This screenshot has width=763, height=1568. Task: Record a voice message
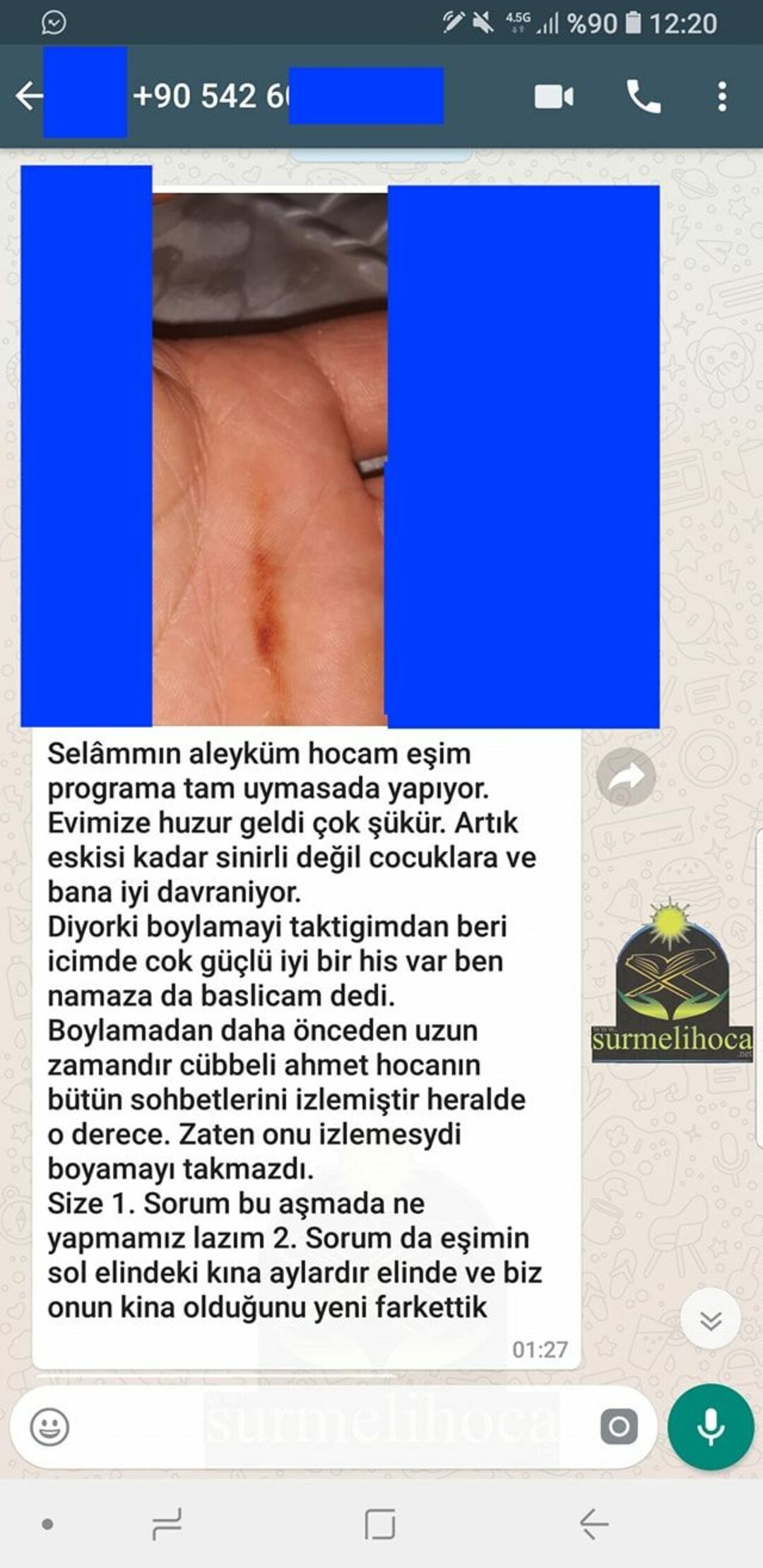click(710, 1427)
